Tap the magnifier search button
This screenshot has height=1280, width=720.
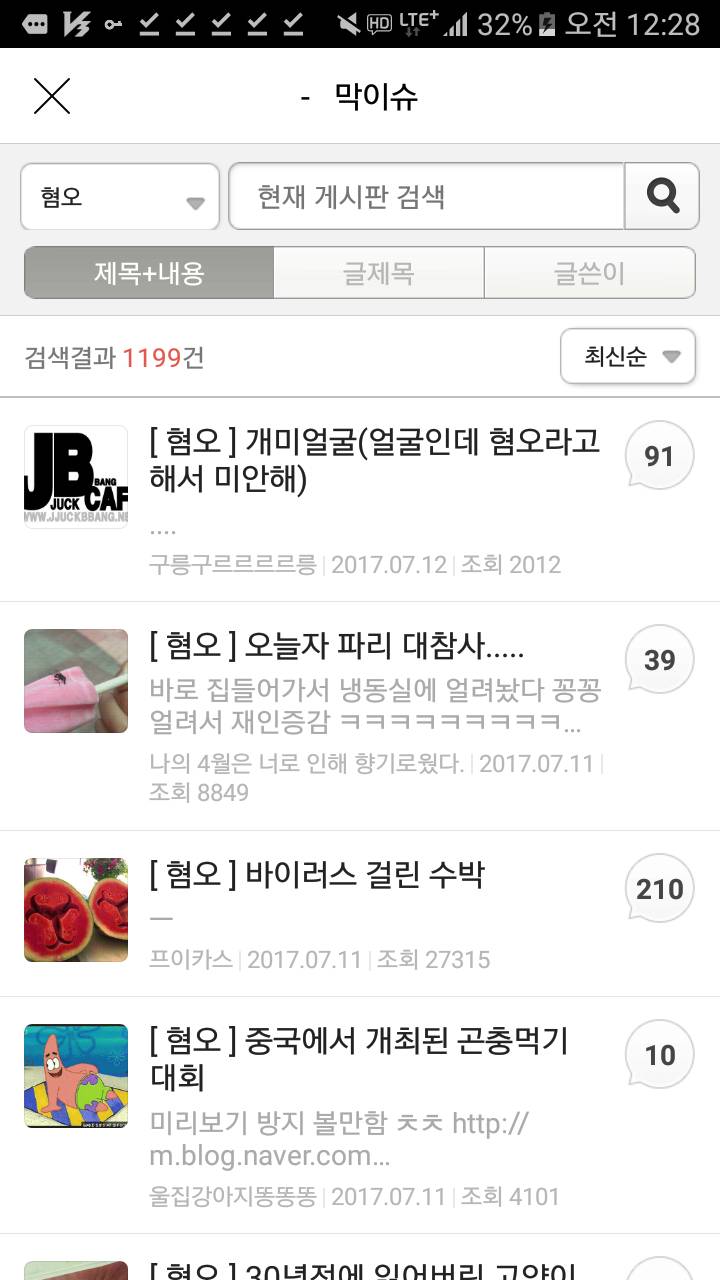tap(662, 197)
